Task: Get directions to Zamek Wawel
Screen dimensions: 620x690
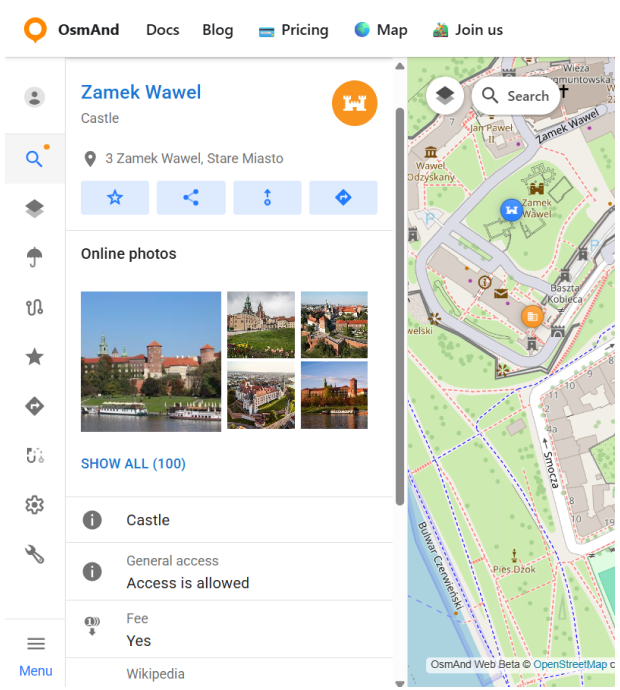Action: tap(343, 198)
